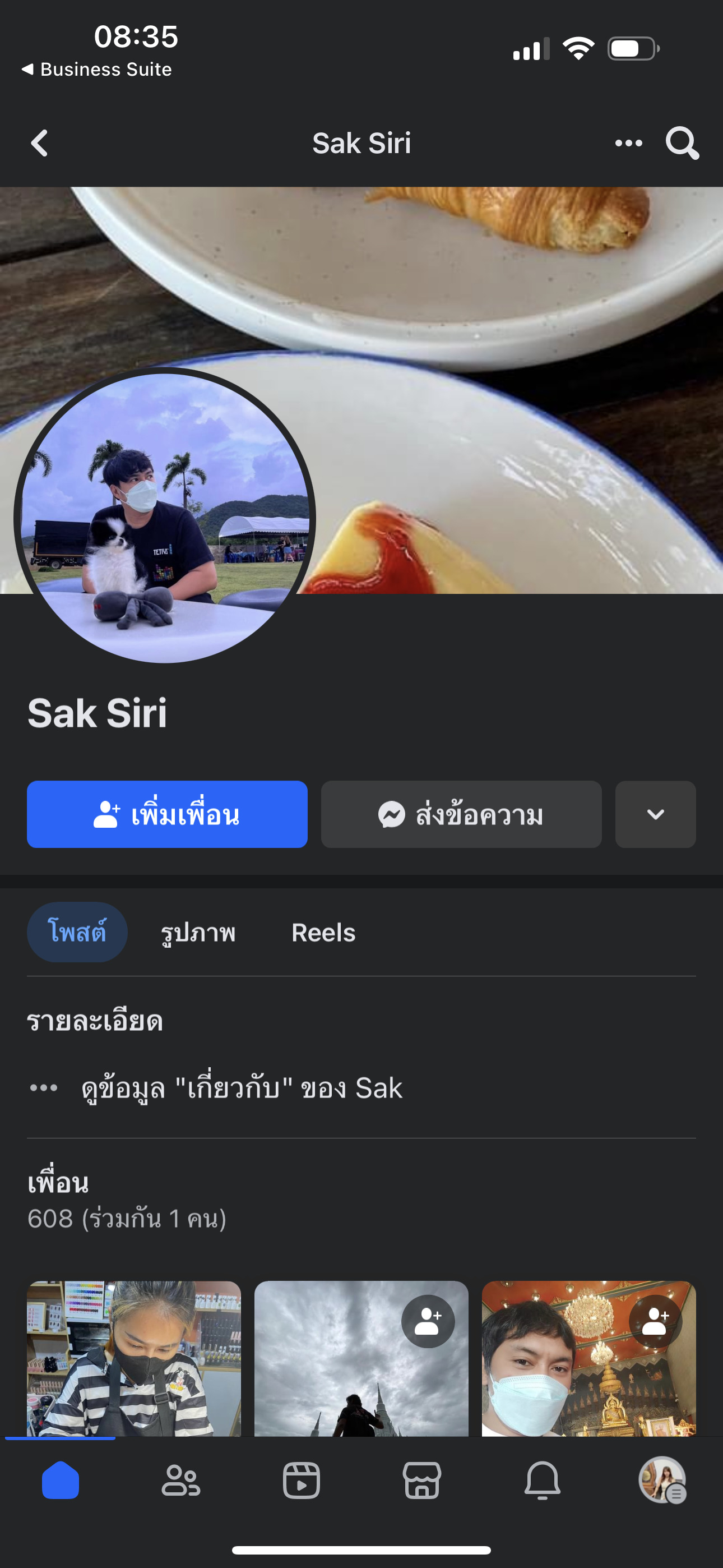
Task: Add the cloudy-sky friend via plus icon
Action: pos(427,1321)
